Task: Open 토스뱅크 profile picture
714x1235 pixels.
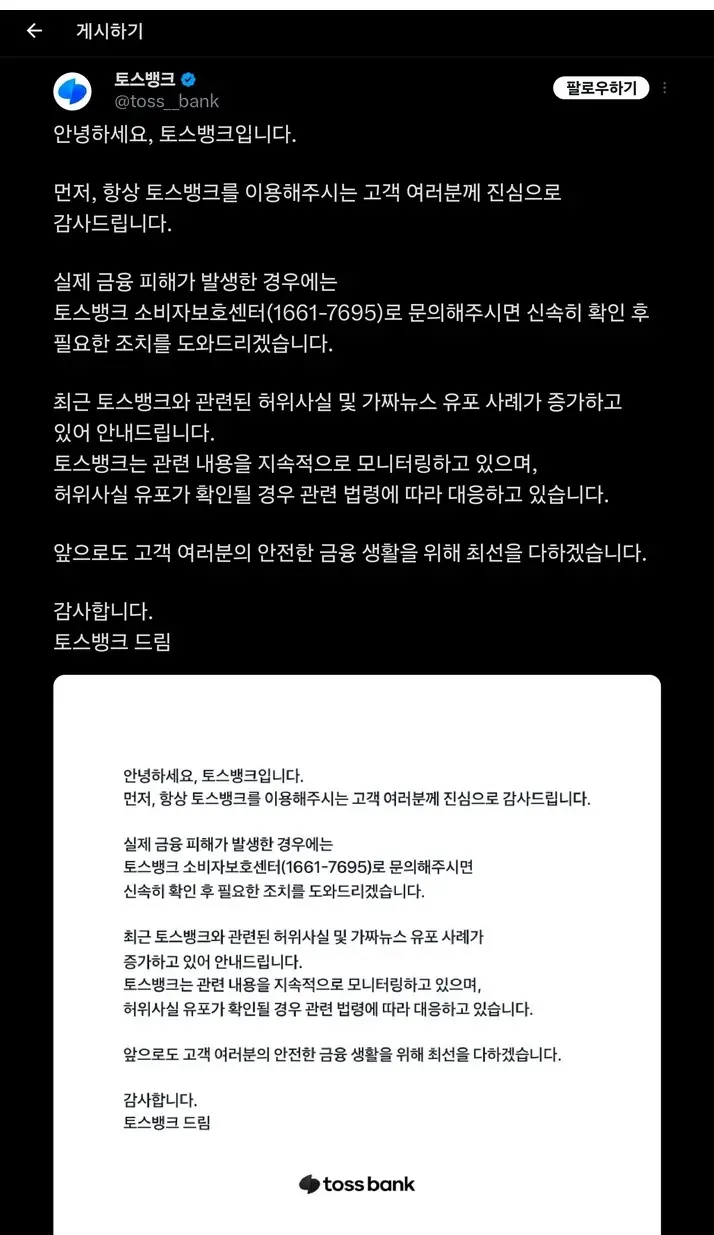Action: point(72,91)
